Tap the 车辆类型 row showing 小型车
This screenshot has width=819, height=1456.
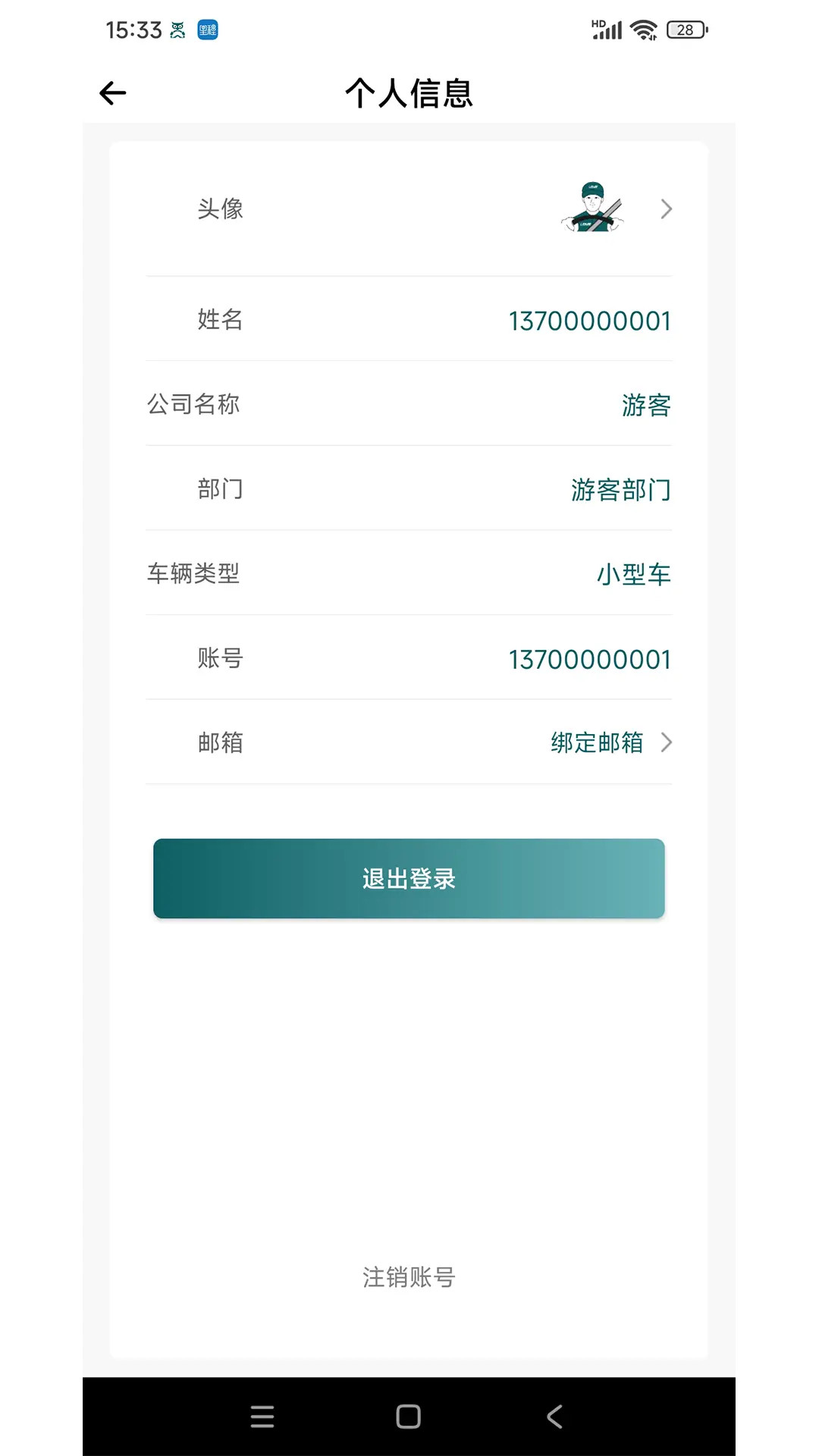pyautogui.click(x=409, y=574)
